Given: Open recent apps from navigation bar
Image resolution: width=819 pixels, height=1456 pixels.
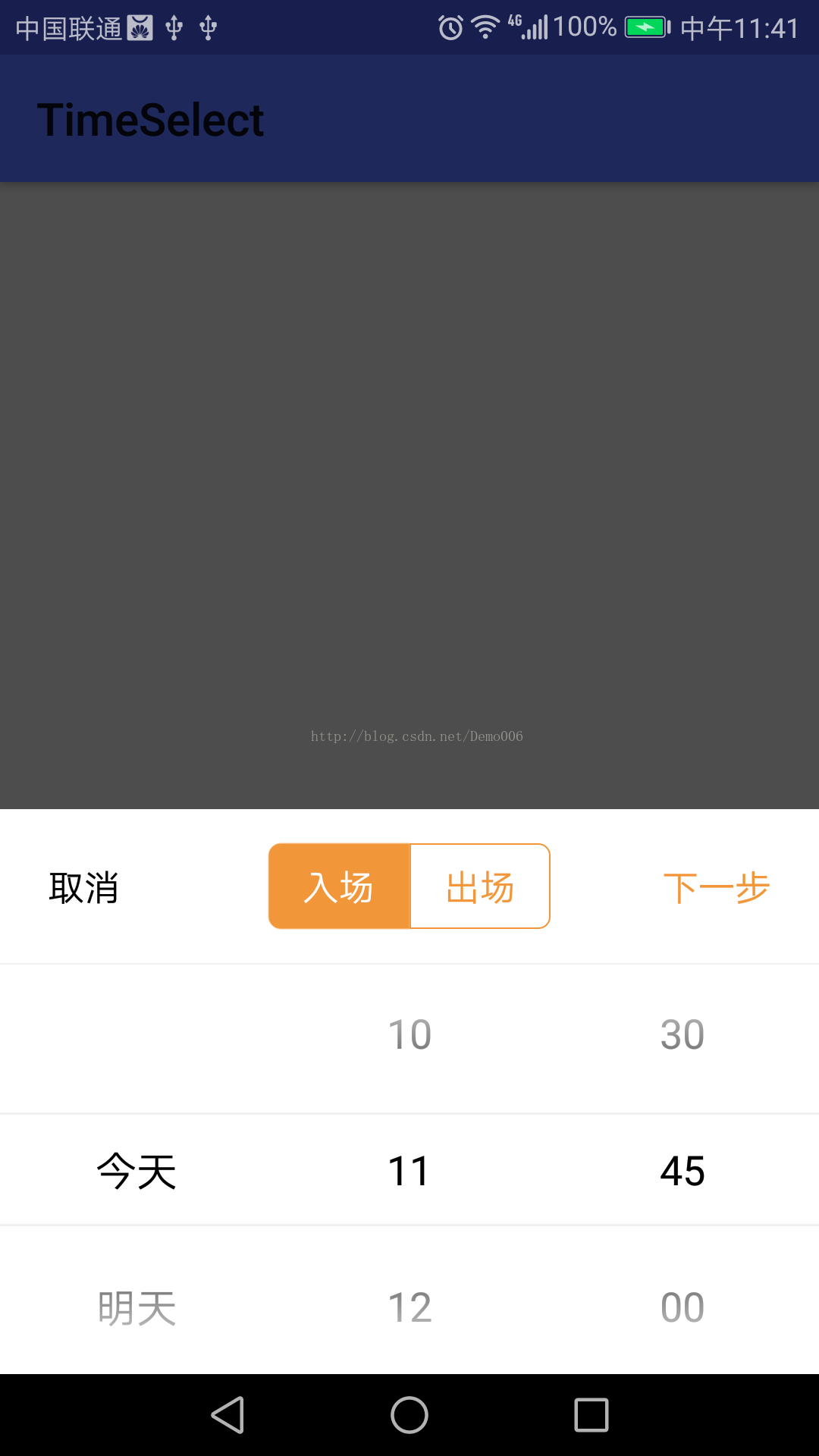Looking at the screenshot, I should (591, 1415).
